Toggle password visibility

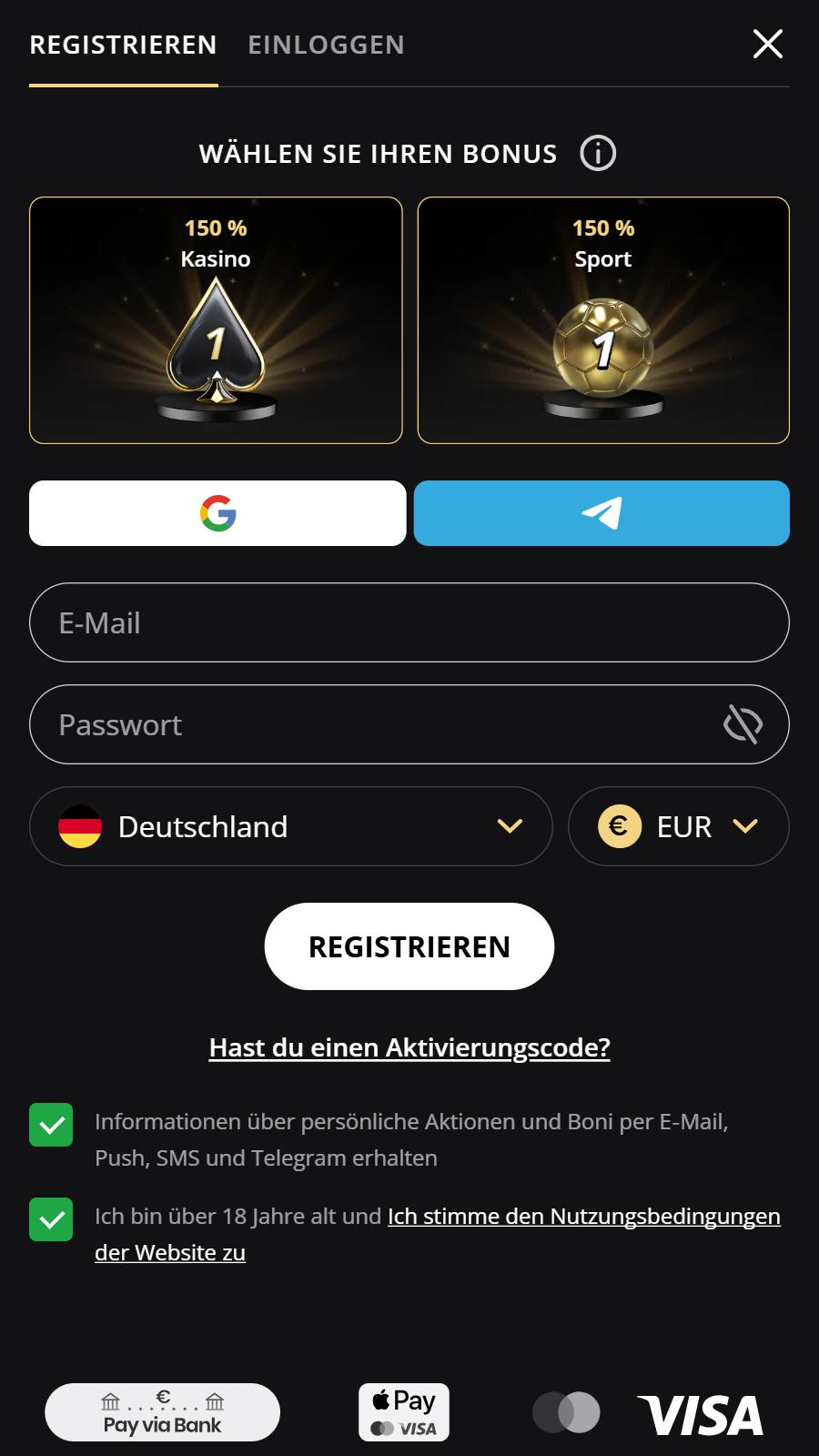(743, 725)
